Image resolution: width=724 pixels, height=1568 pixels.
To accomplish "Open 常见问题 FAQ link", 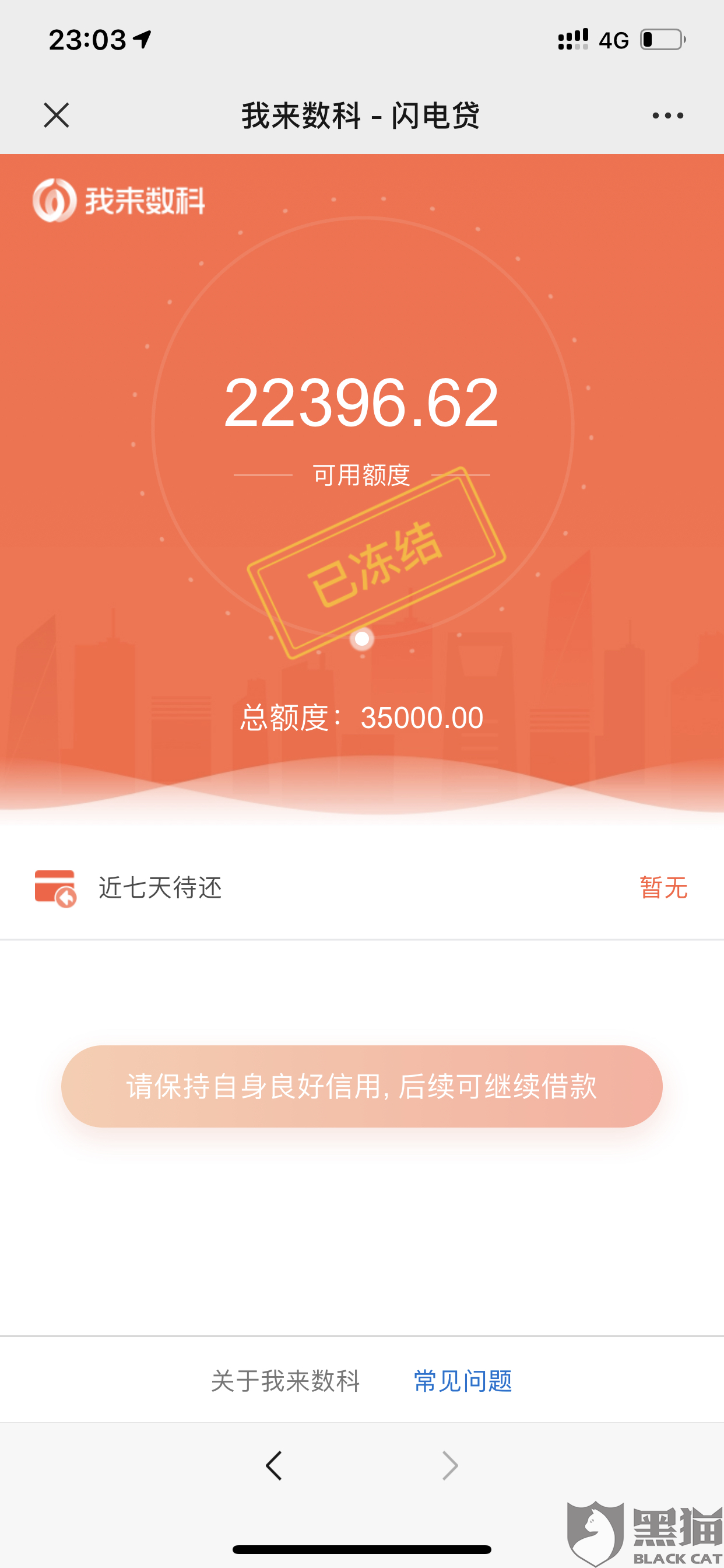I will tap(463, 1381).
